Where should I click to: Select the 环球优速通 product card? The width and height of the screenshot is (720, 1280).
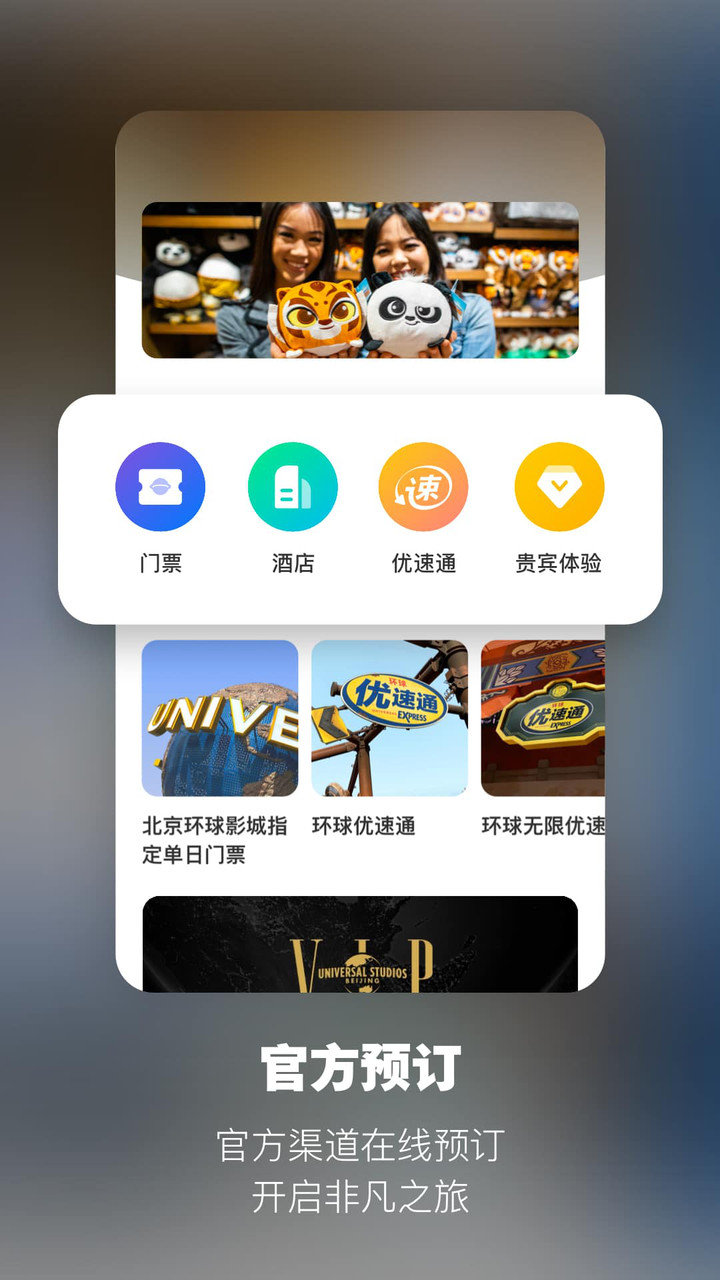point(388,715)
